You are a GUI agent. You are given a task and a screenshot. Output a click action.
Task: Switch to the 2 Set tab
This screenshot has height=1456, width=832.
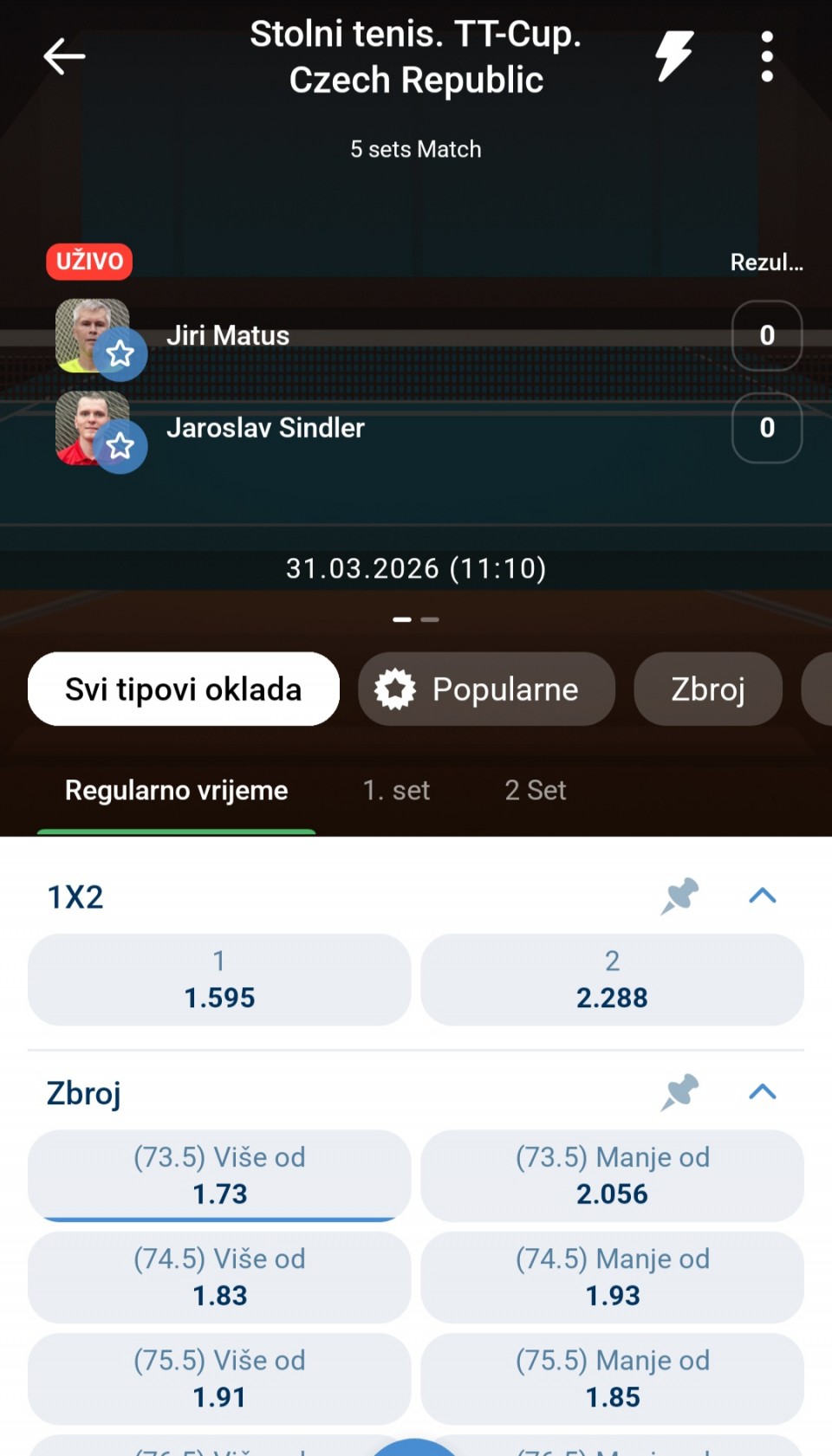tap(535, 790)
